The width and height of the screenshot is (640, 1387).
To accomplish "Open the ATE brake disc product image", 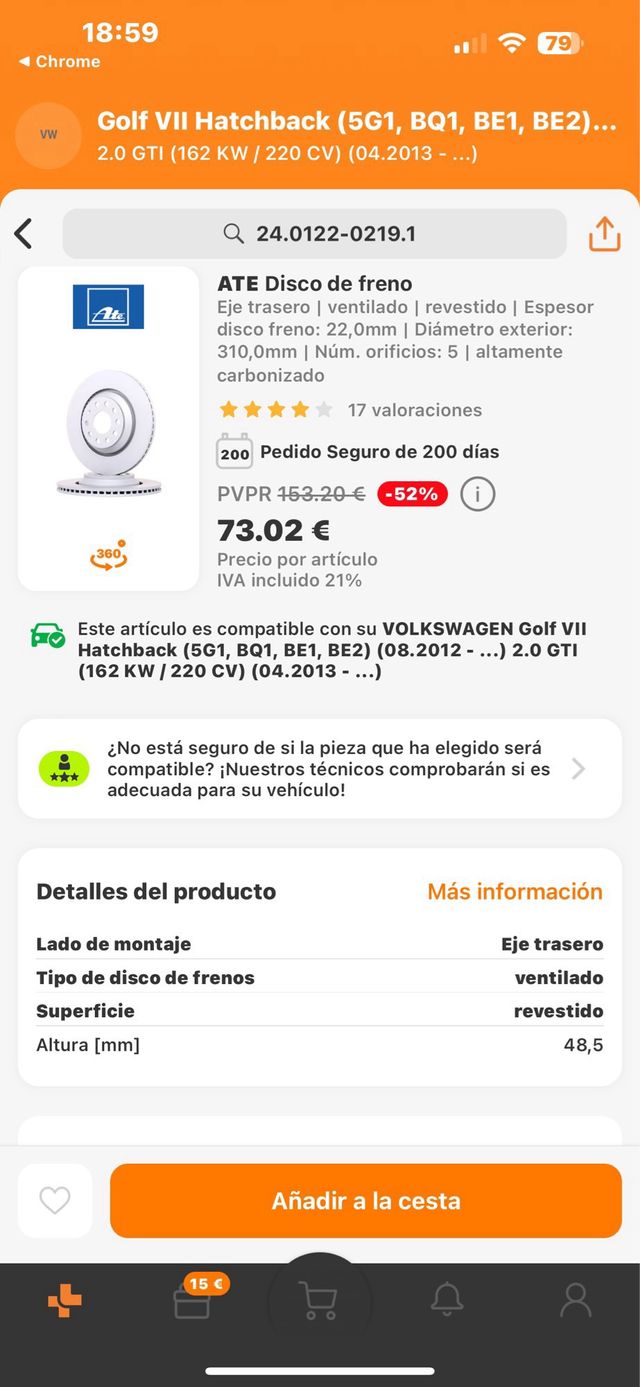I will click(108, 432).
